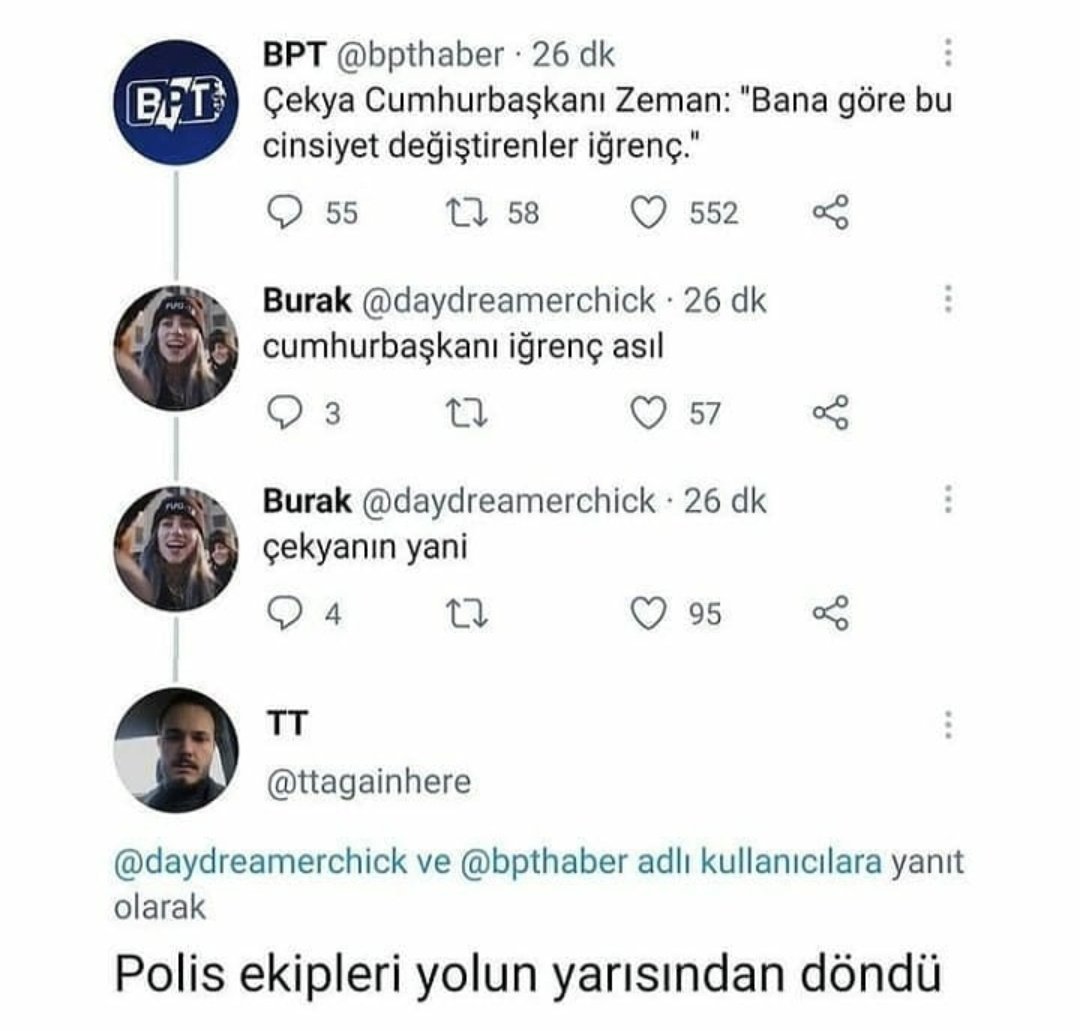Like the BPT tweet with 552 likes

tap(650, 213)
